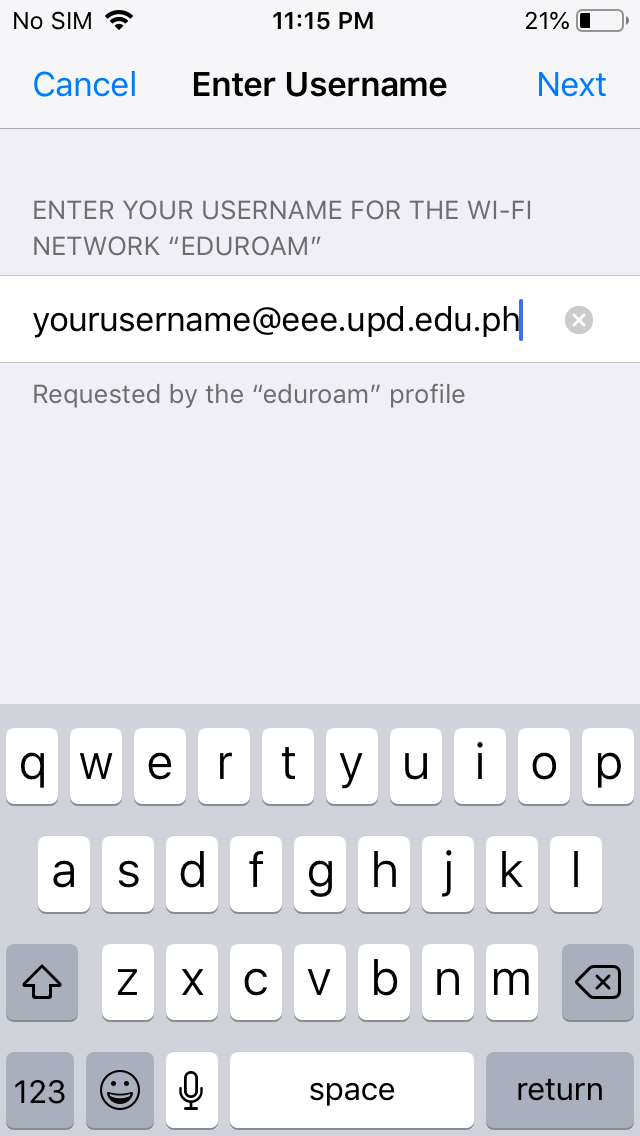Enable shift on the keyboard

(x=41, y=982)
